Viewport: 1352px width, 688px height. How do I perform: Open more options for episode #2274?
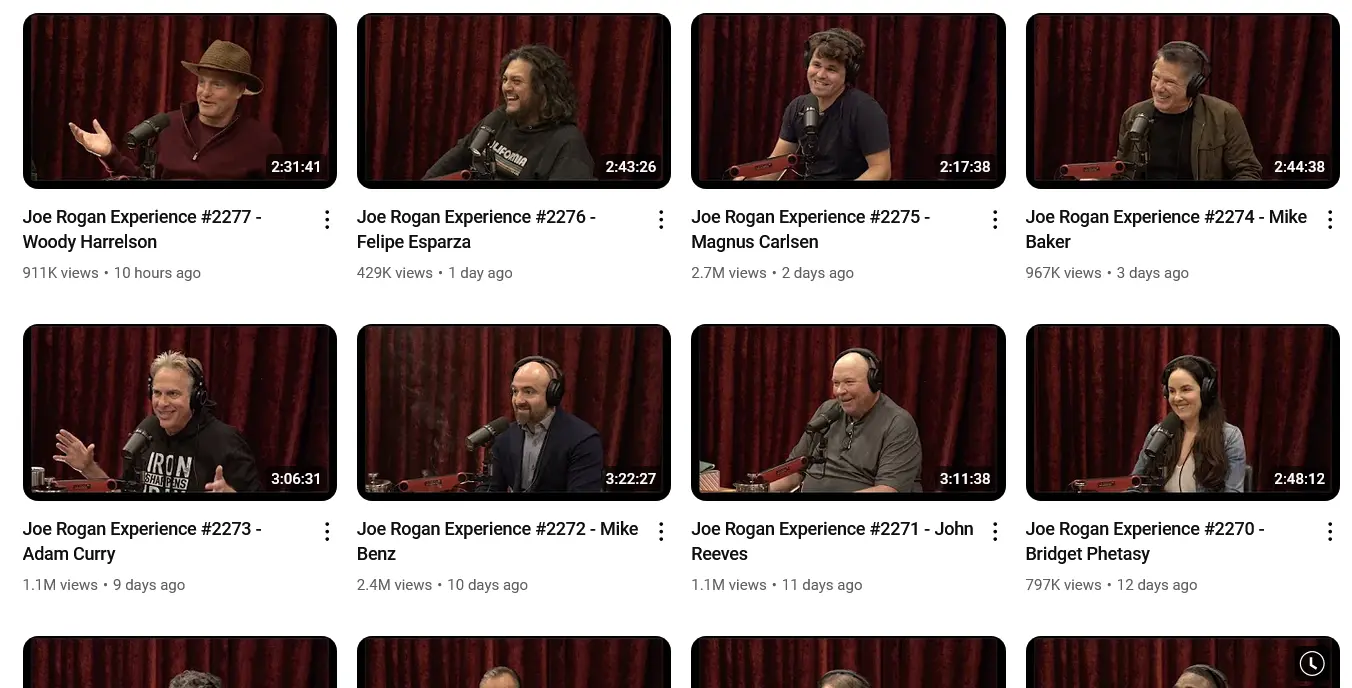click(1330, 220)
